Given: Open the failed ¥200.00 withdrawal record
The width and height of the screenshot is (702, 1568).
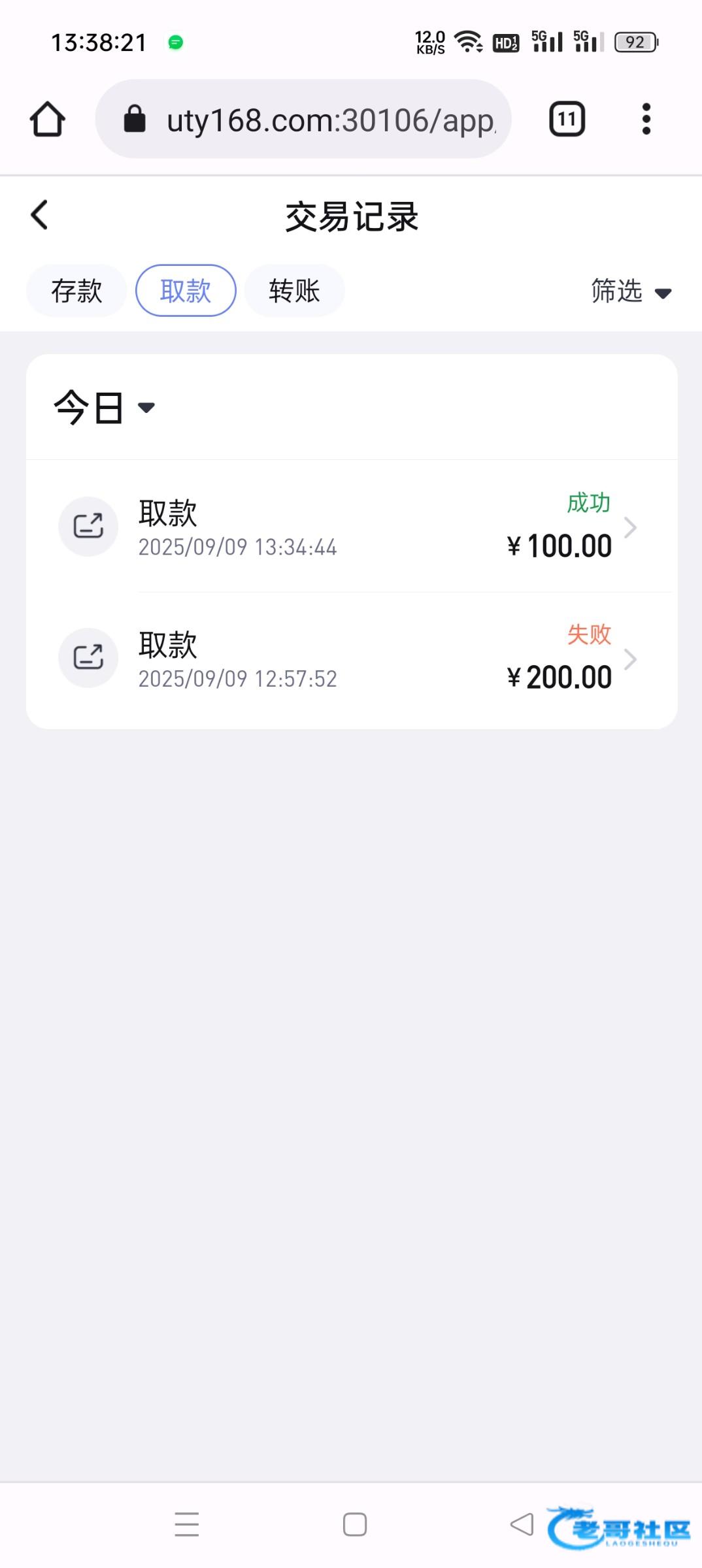Looking at the screenshot, I should pyautogui.click(x=352, y=659).
